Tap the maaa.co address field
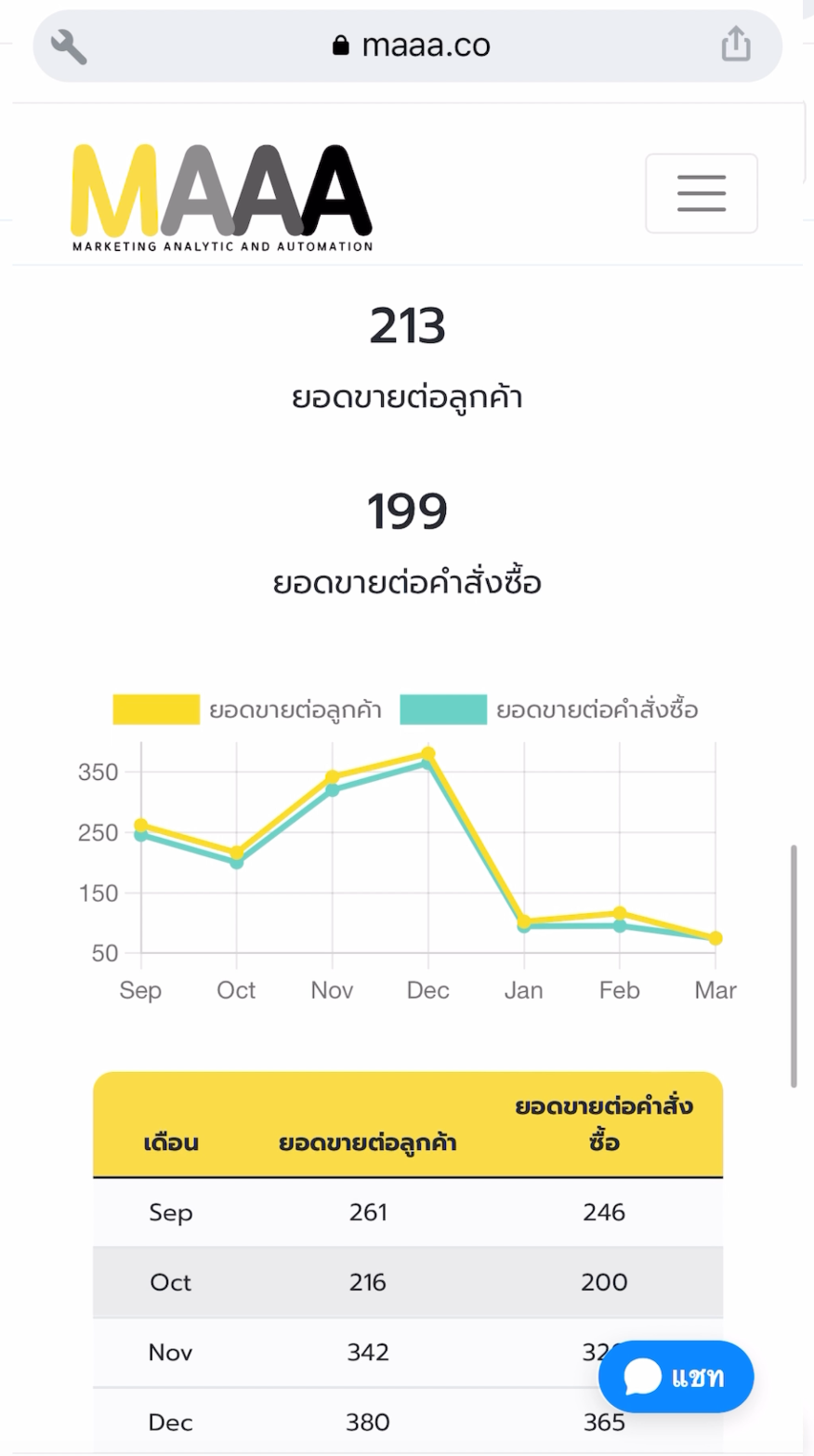Viewport: 814px width, 1456px height. [409, 46]
